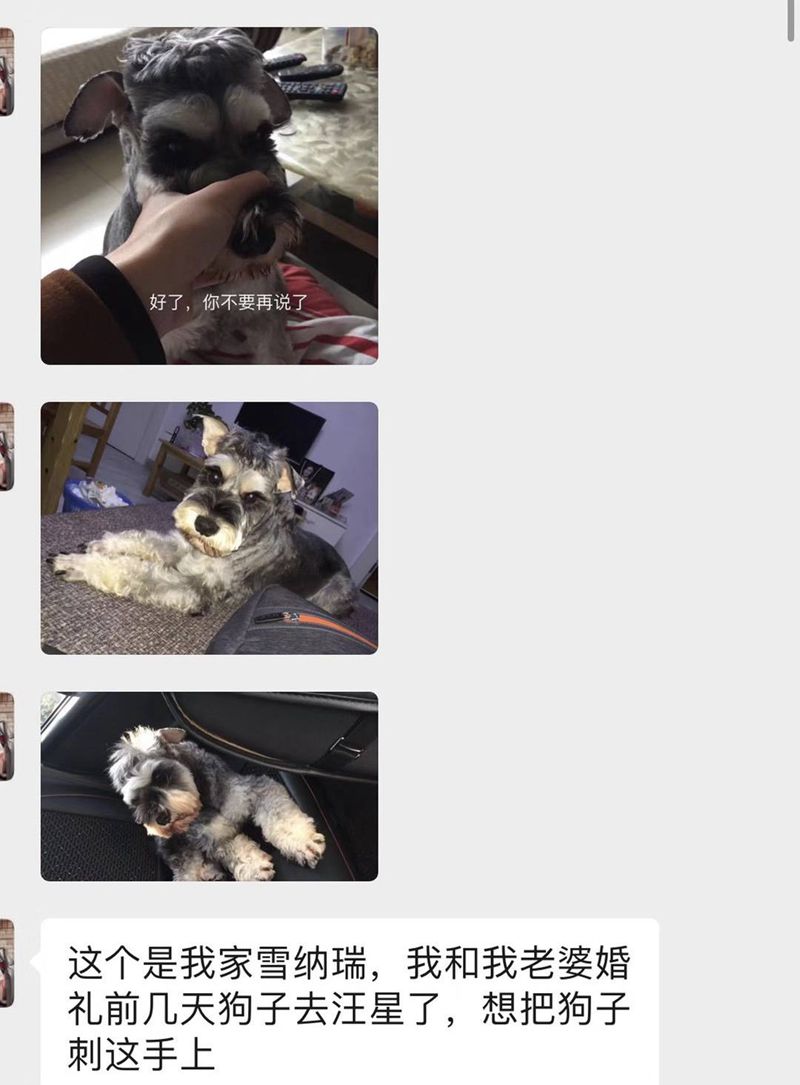Open the dog photo captioned 好了，你不要再说了

pyautogui.click(x=209, y=196)
